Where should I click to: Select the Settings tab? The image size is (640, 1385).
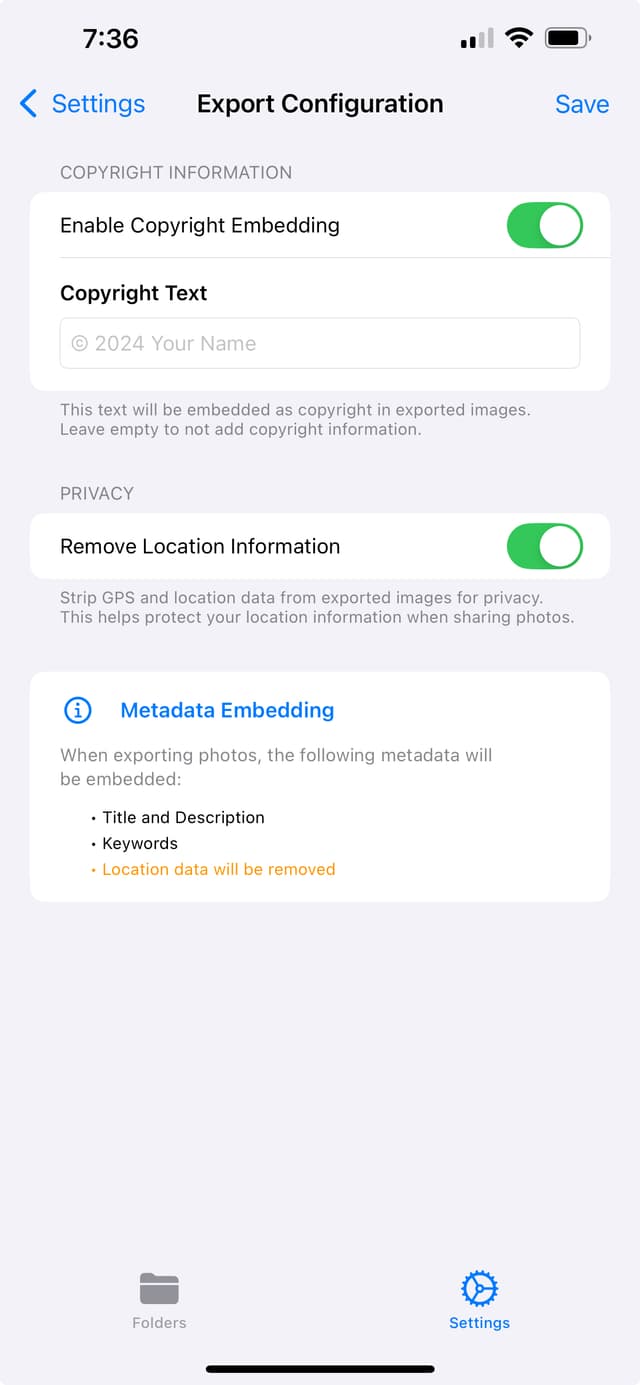pyautogui.click(x=479, y=1300)
